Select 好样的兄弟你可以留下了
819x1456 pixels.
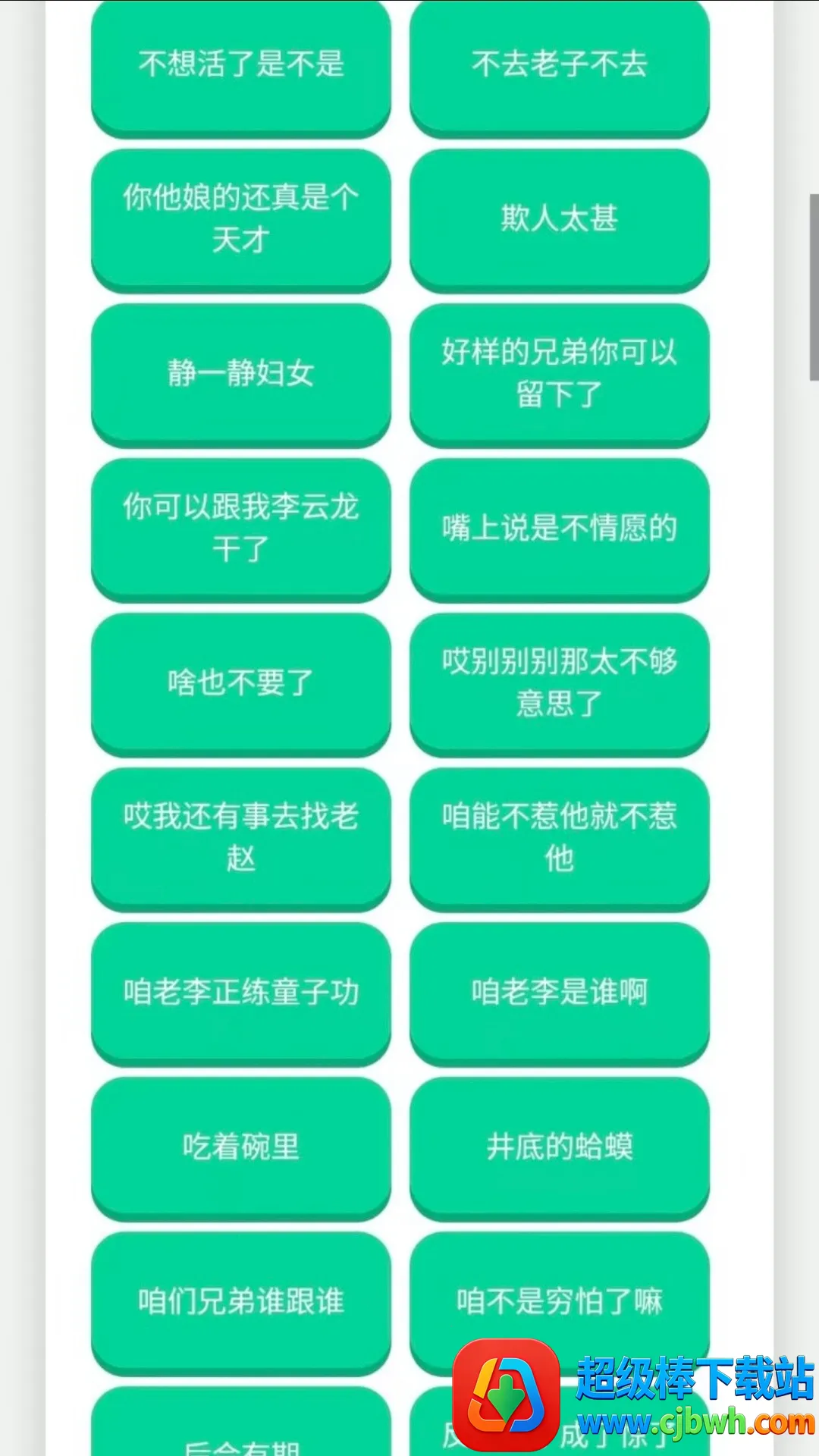[x=560, y=373]
